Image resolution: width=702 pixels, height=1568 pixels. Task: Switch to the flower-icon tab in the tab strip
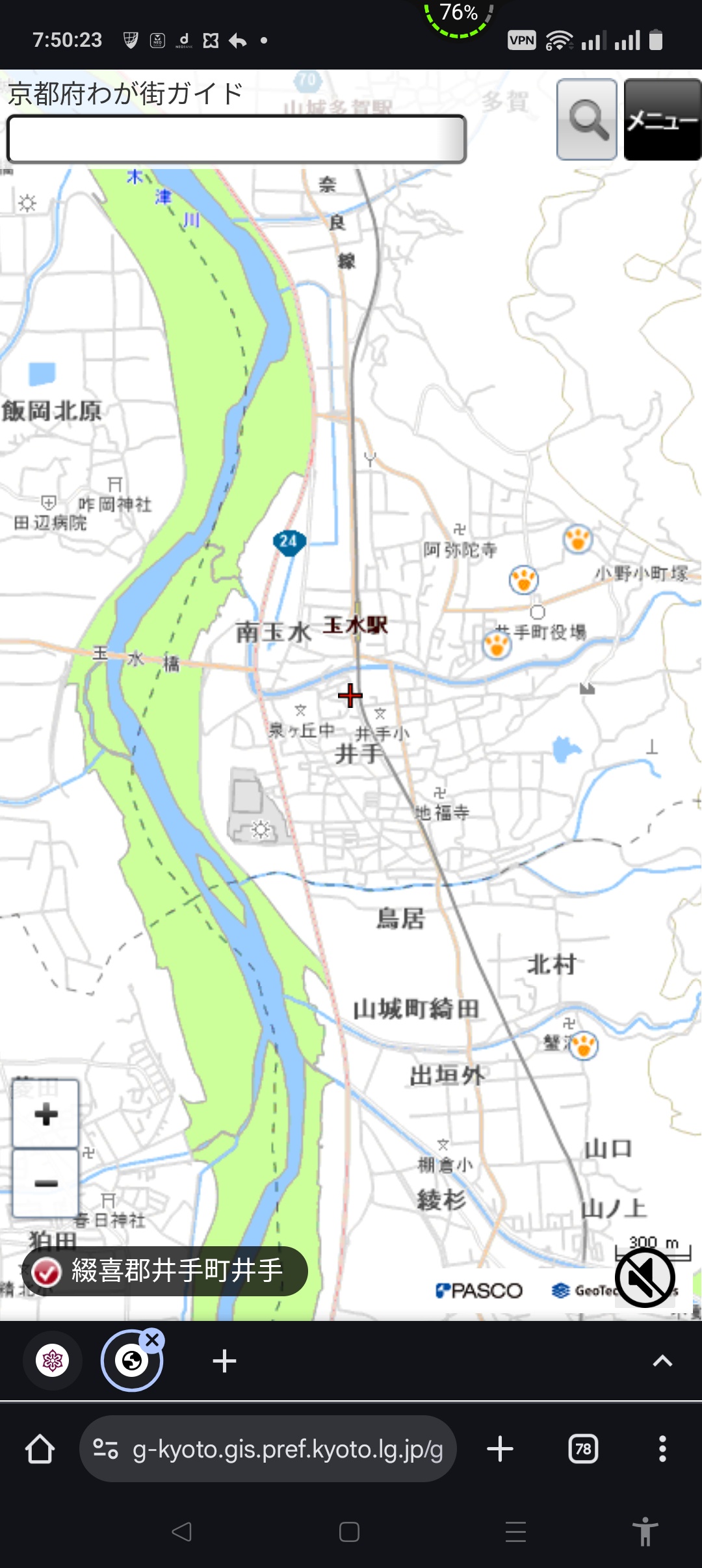53,1361
